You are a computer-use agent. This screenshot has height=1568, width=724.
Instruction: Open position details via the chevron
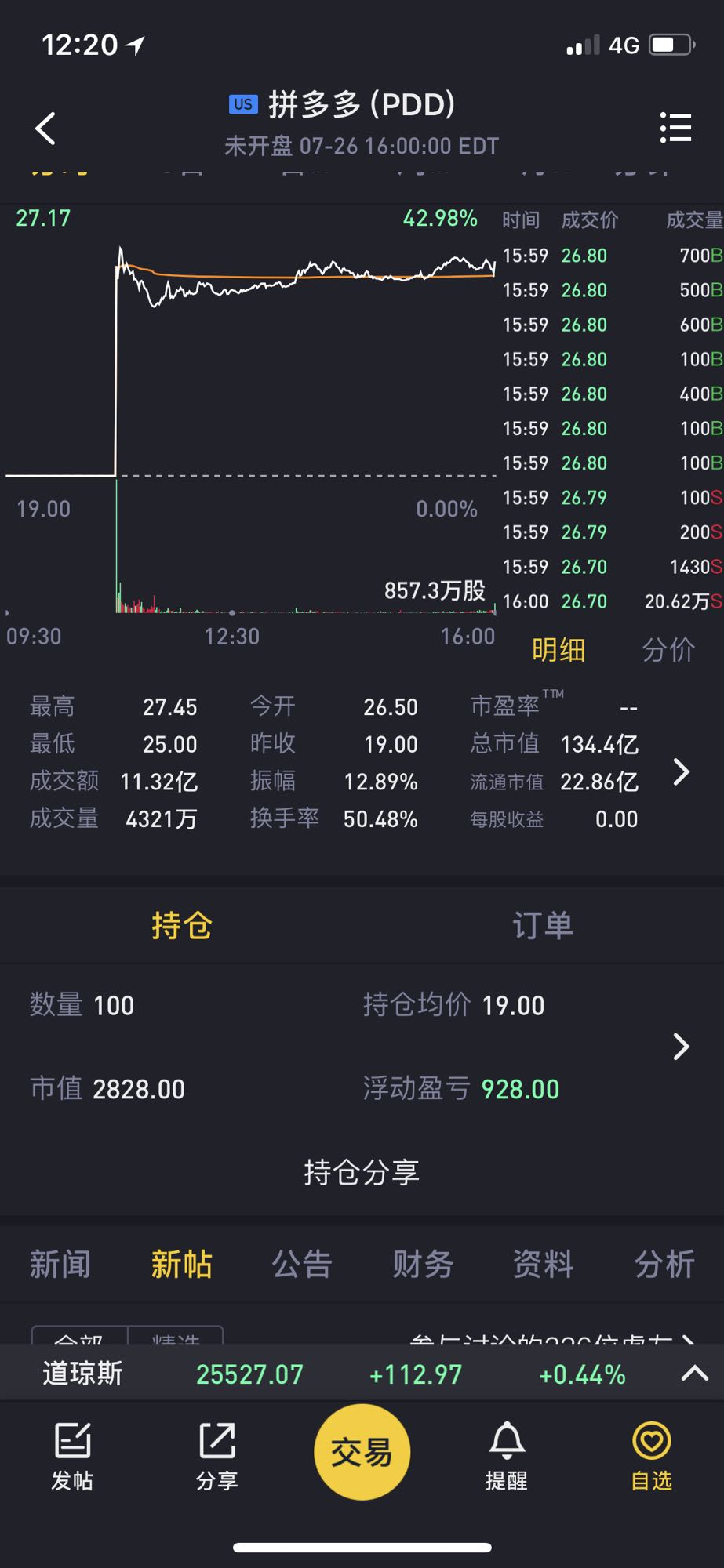coord(681,1047)
